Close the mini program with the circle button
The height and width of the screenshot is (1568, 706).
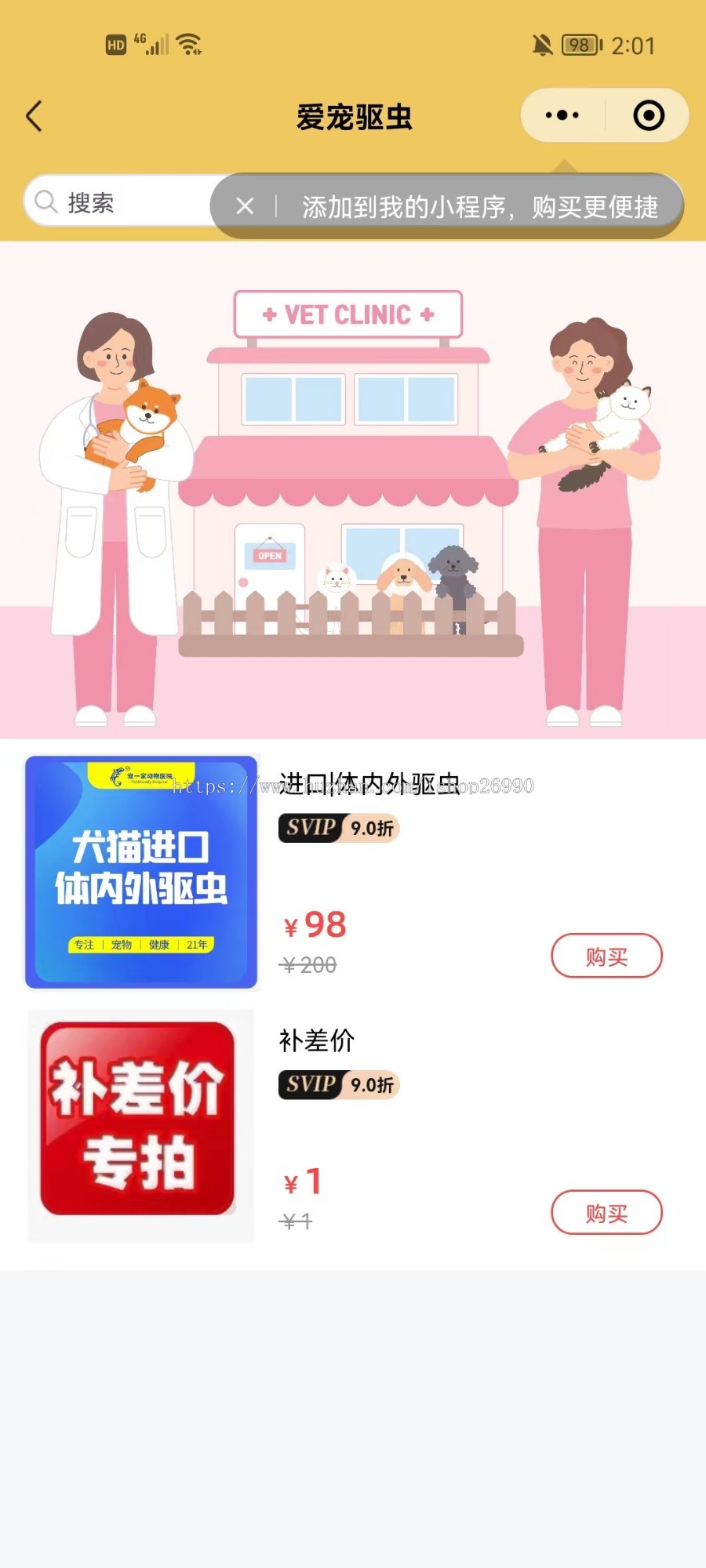(648, 115)
